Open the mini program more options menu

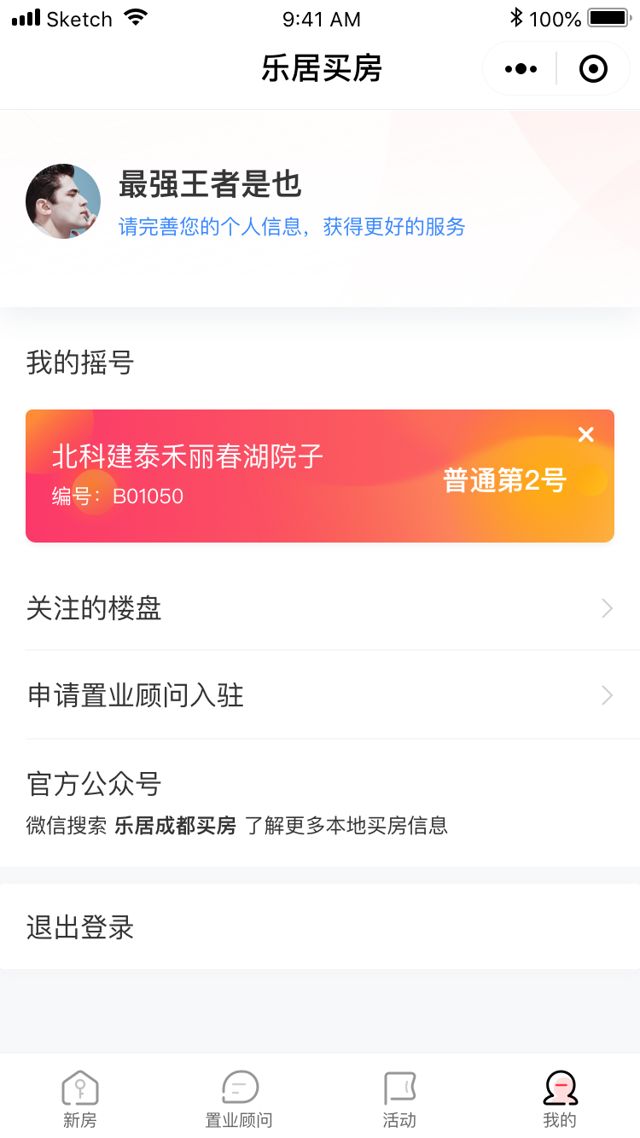pos(521,69)
